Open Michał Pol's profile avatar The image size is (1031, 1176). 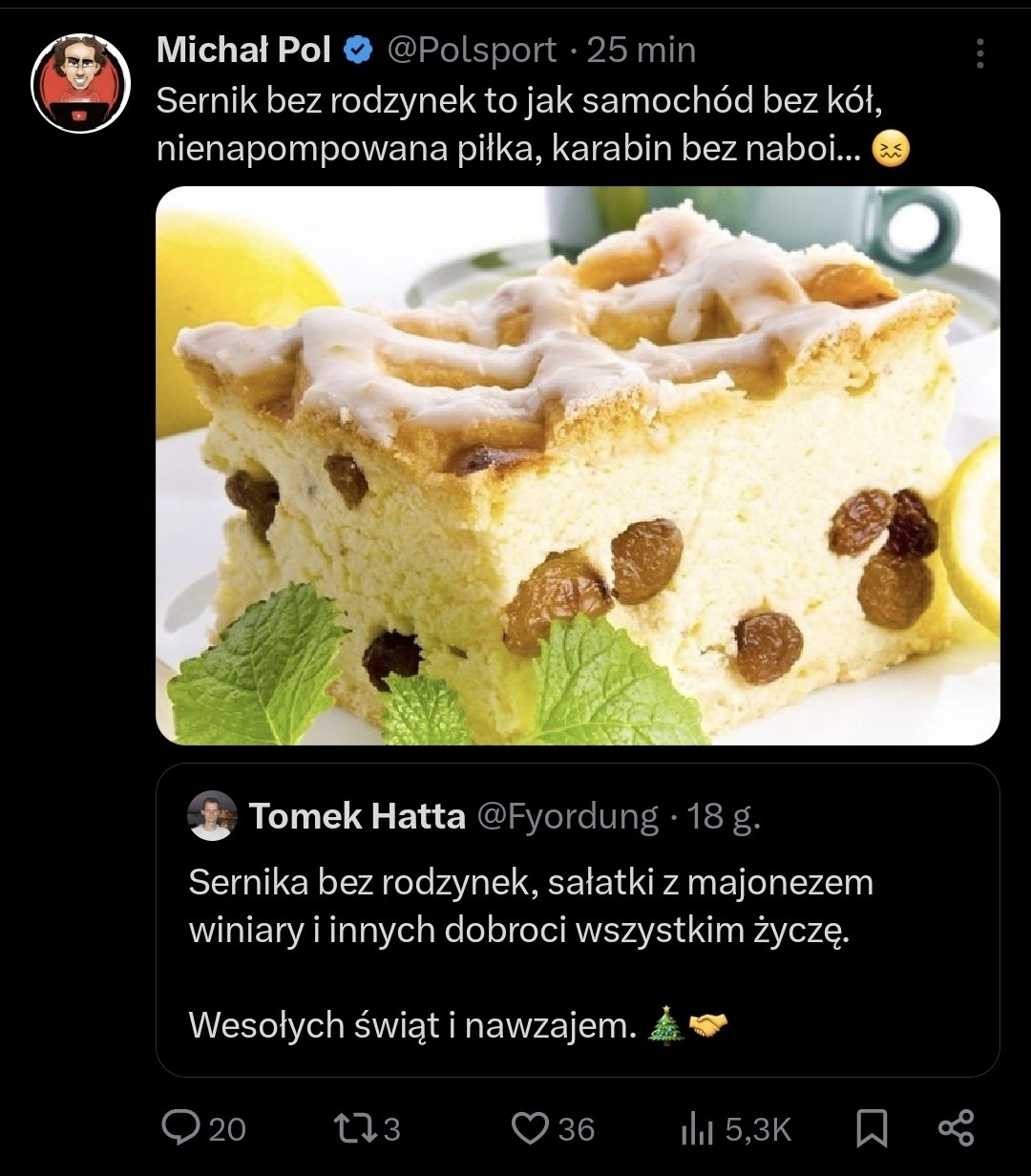coord(81,84)
